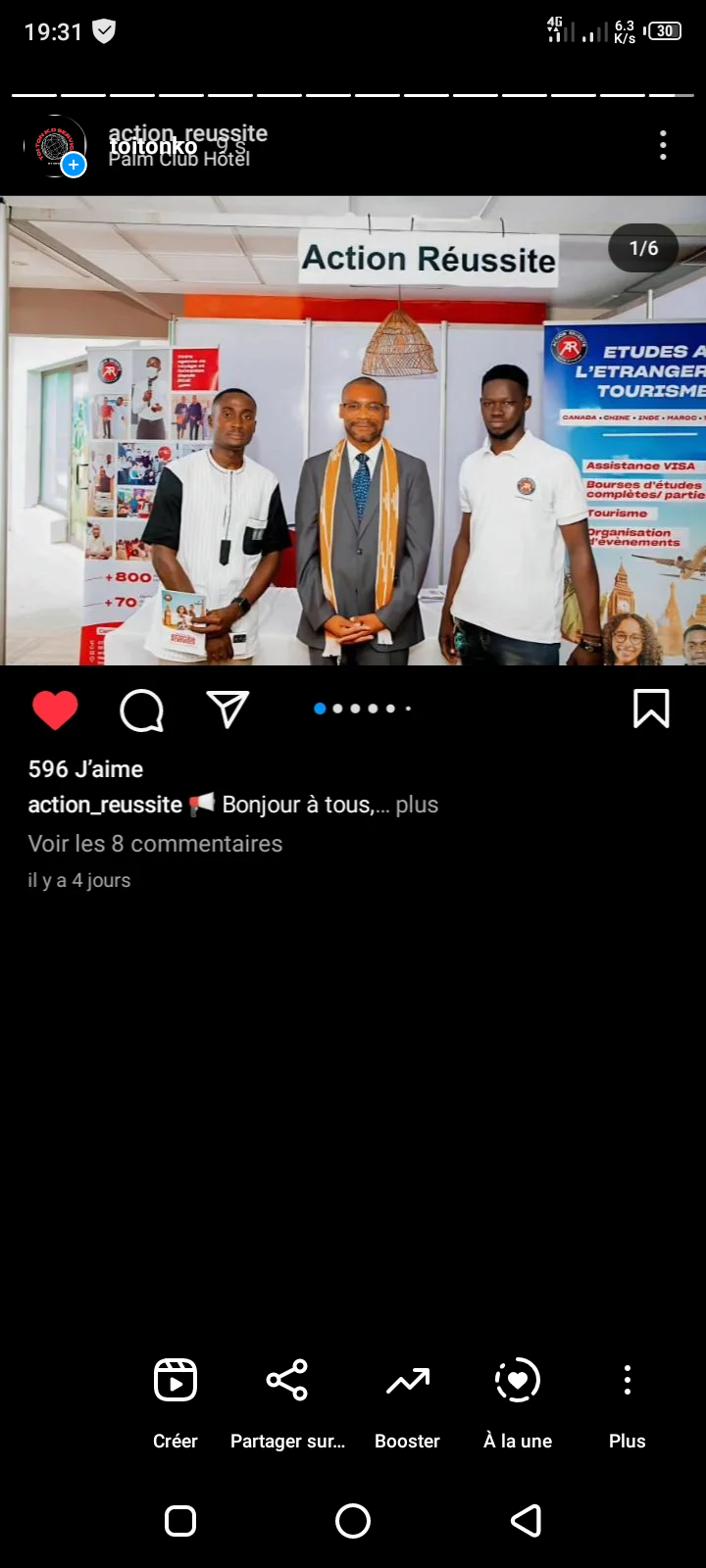Viewport: 706px width, 1568px height.
Task: Boost this post with Booster
Action: pyautogui.click(x=407, y=1401)
